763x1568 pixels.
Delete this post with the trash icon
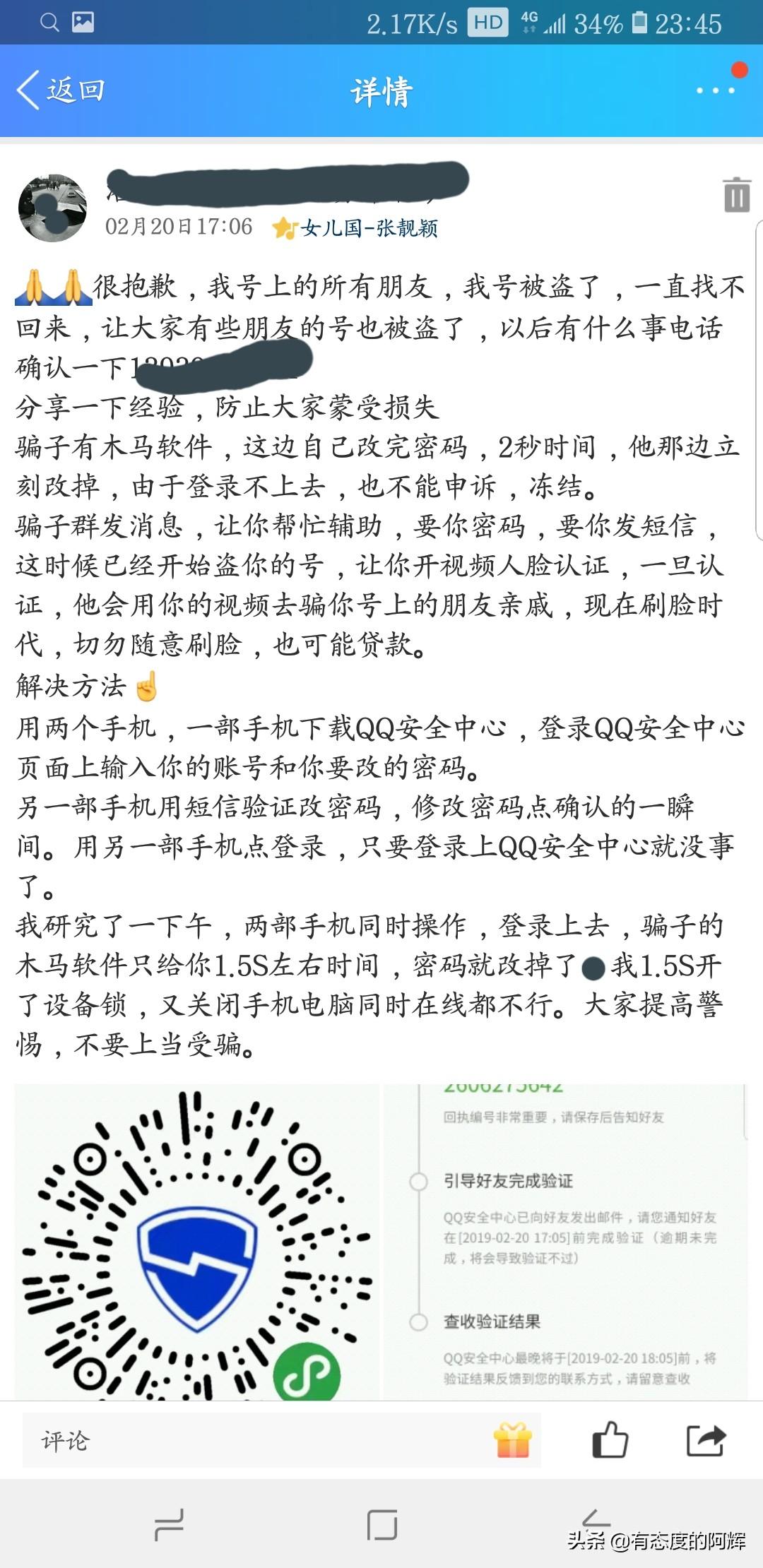tap(736, 194)
